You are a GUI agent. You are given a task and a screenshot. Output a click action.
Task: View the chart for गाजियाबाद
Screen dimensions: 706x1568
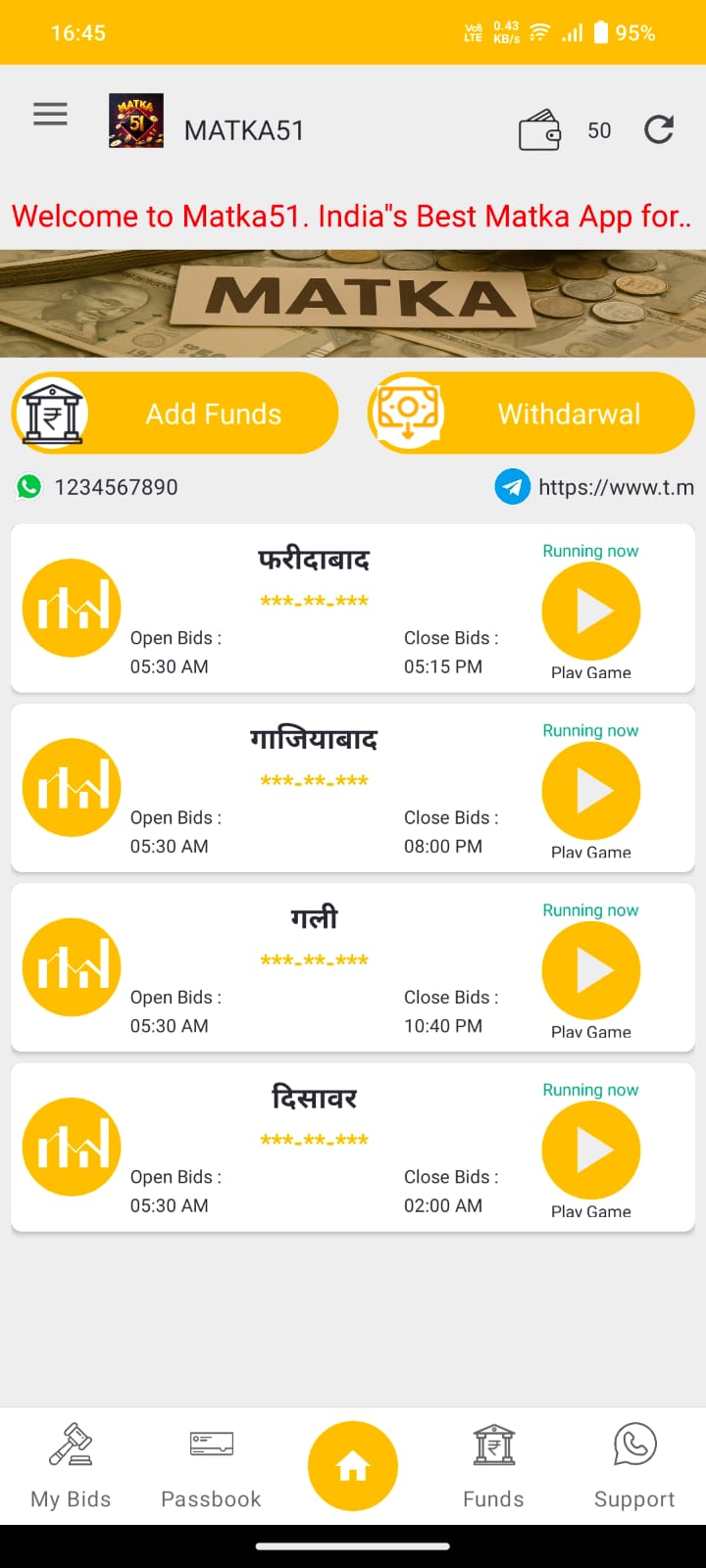[x=72, y=787]
